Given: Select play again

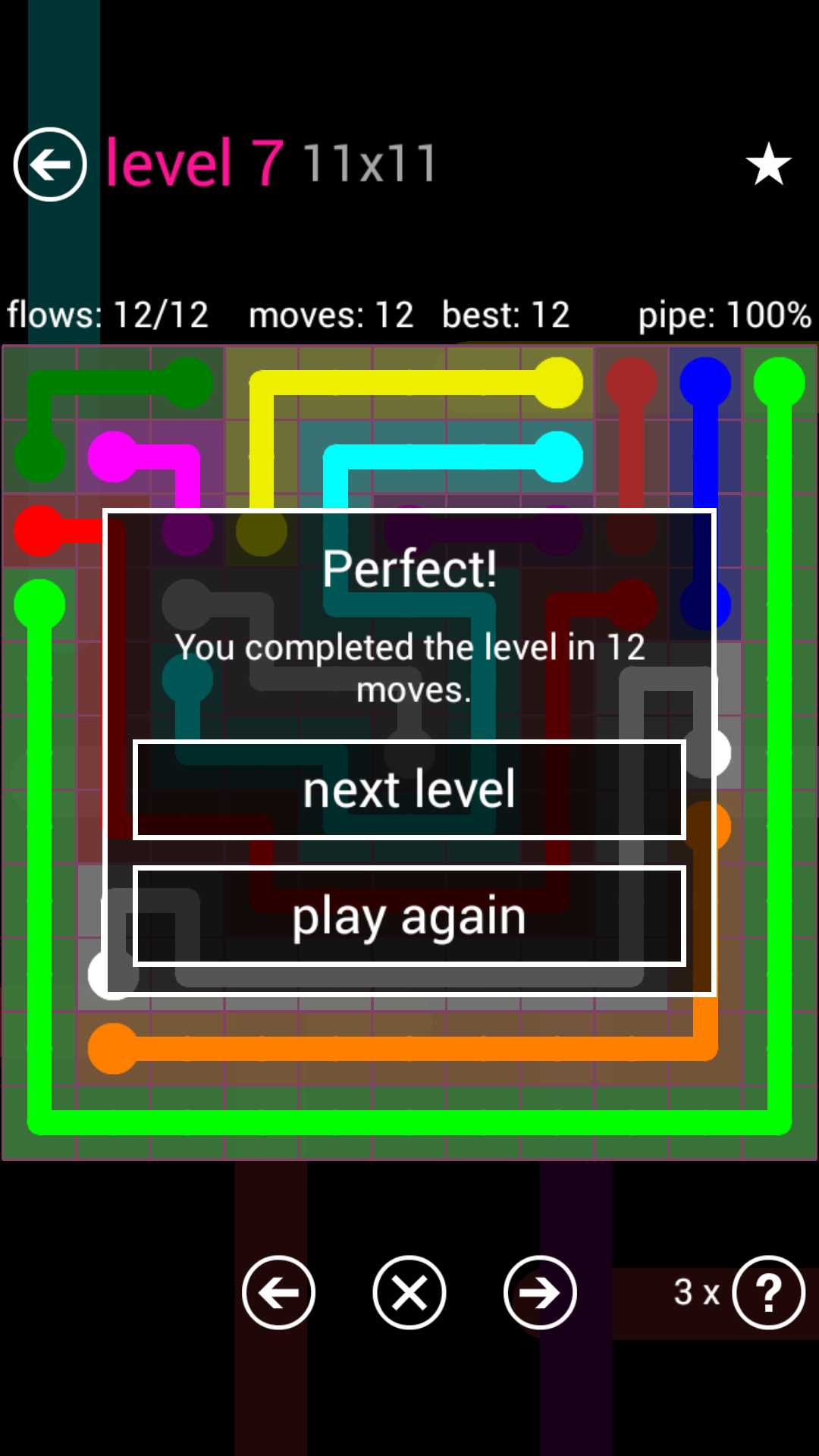Looking at the screenshot, I should pyautogui.click(x=409, y=916).
